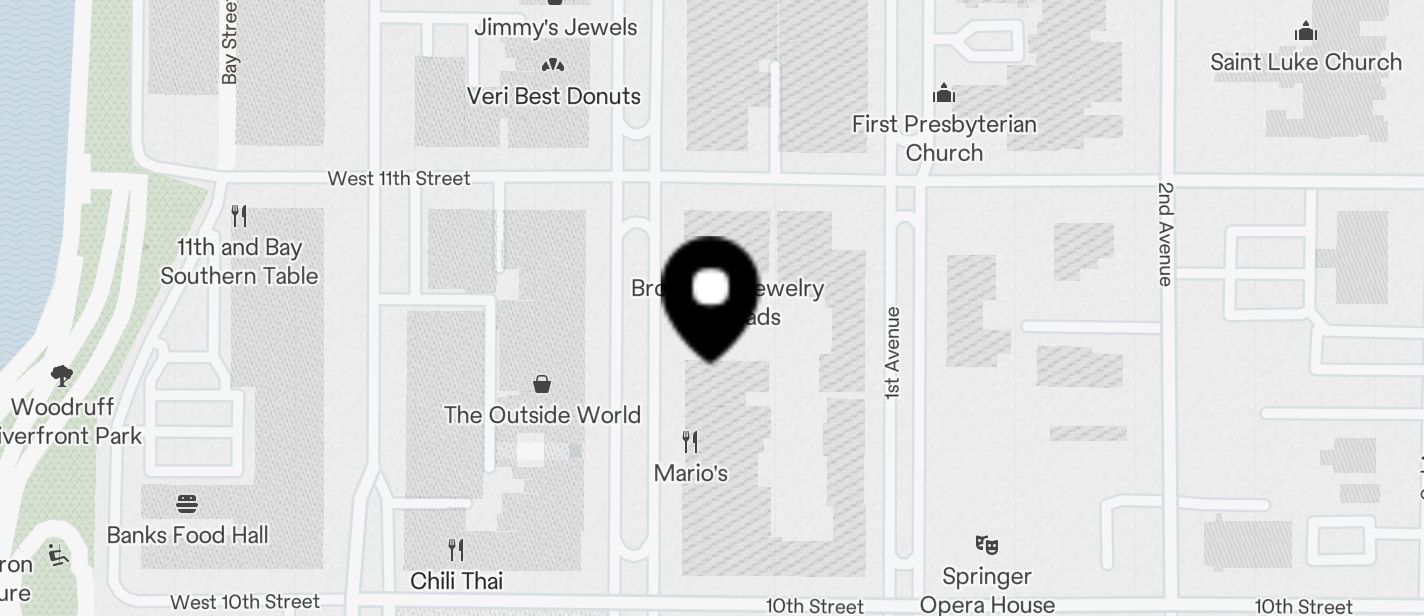Viewport: 1424px width, 616px height.
Task: Tap the black location pin
Action: tap(710, 294)
